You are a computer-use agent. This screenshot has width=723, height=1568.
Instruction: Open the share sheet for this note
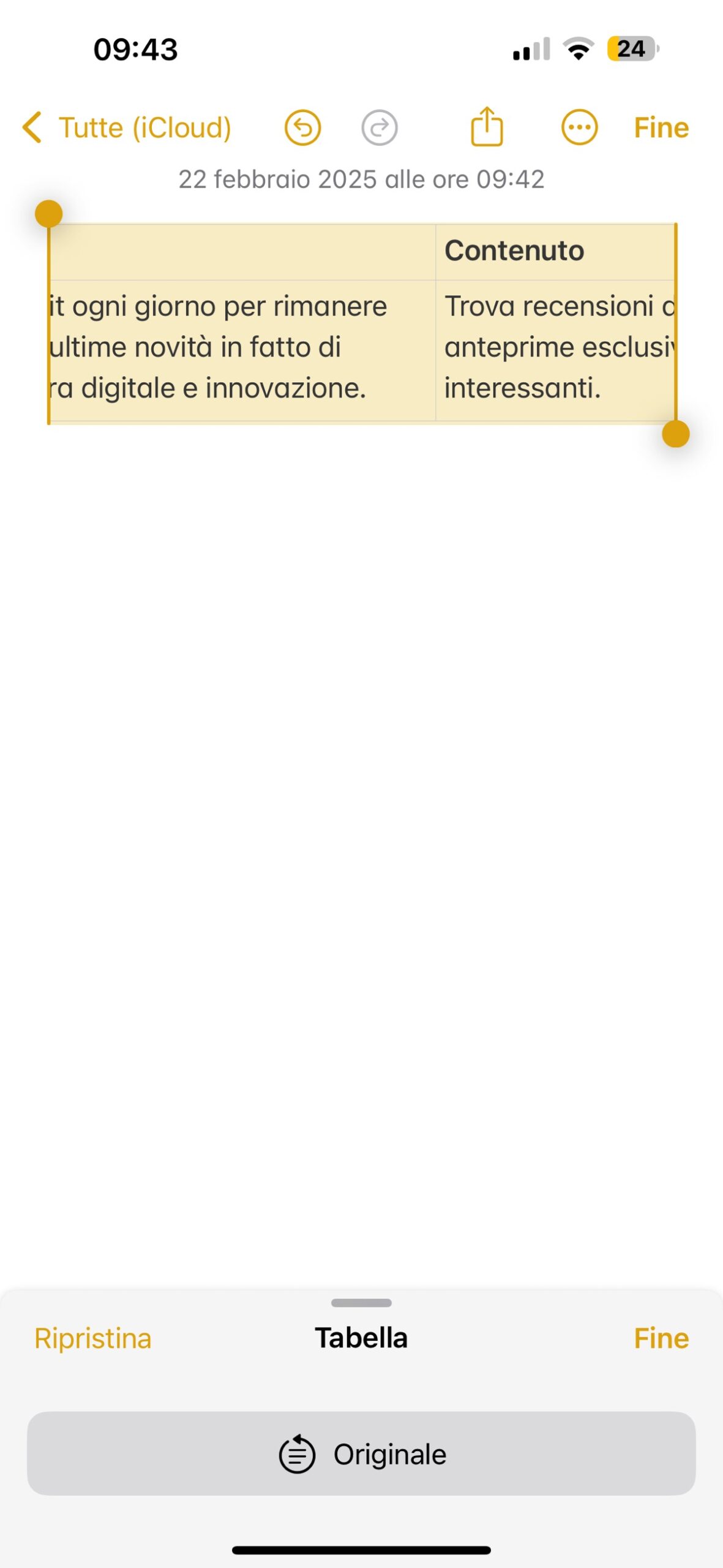[x=487, y=127]
